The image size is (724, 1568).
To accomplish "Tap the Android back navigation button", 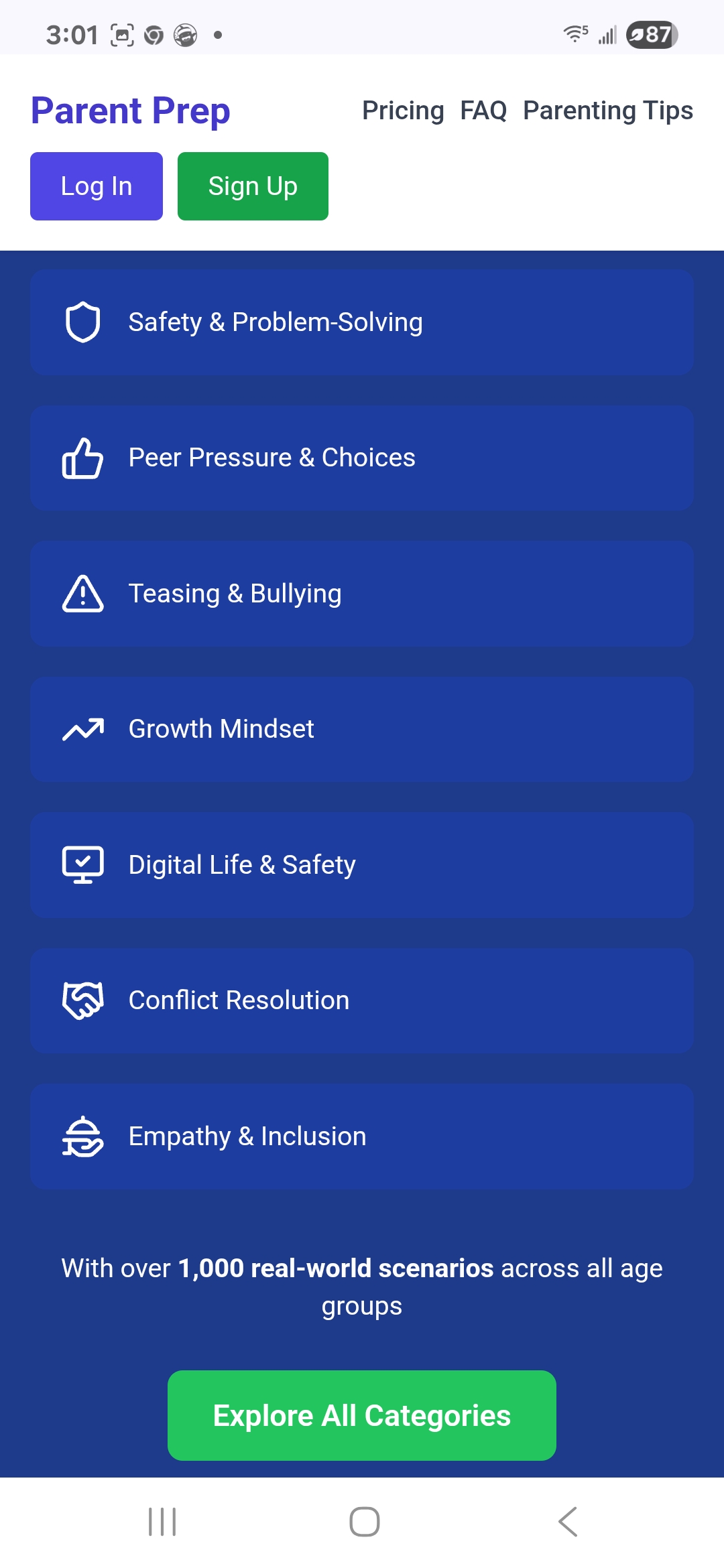I will click(567, 1520).
